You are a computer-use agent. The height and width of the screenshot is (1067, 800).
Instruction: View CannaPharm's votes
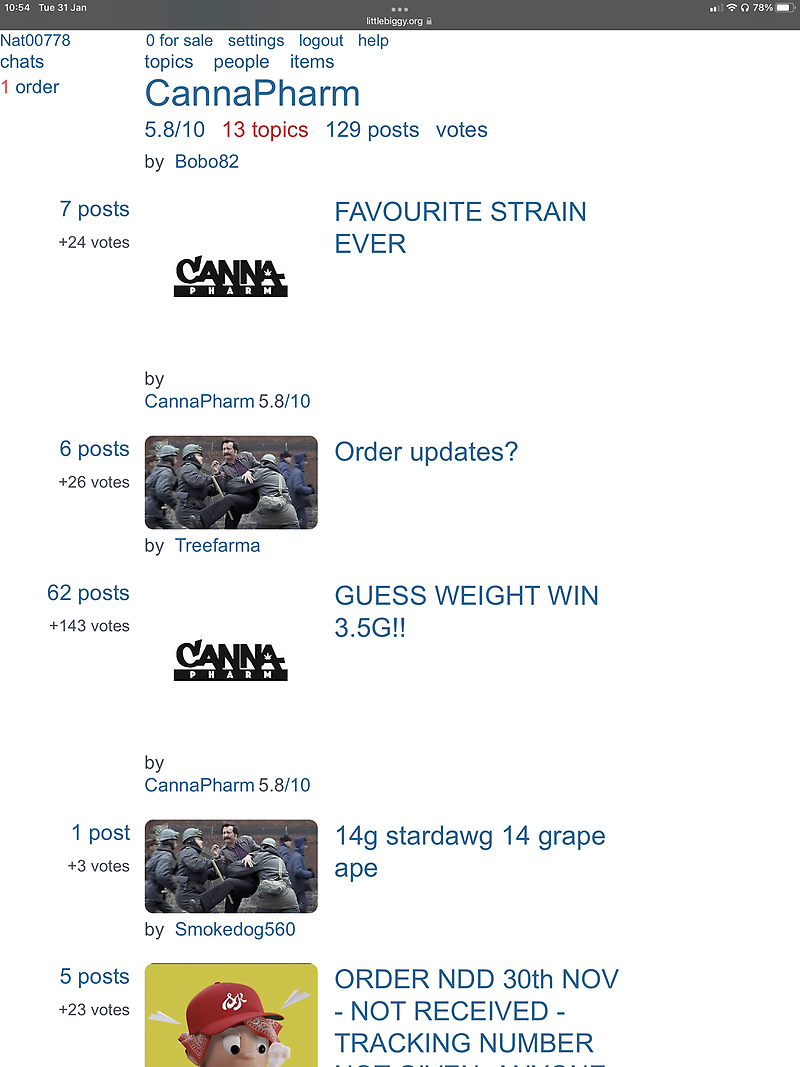461,130
